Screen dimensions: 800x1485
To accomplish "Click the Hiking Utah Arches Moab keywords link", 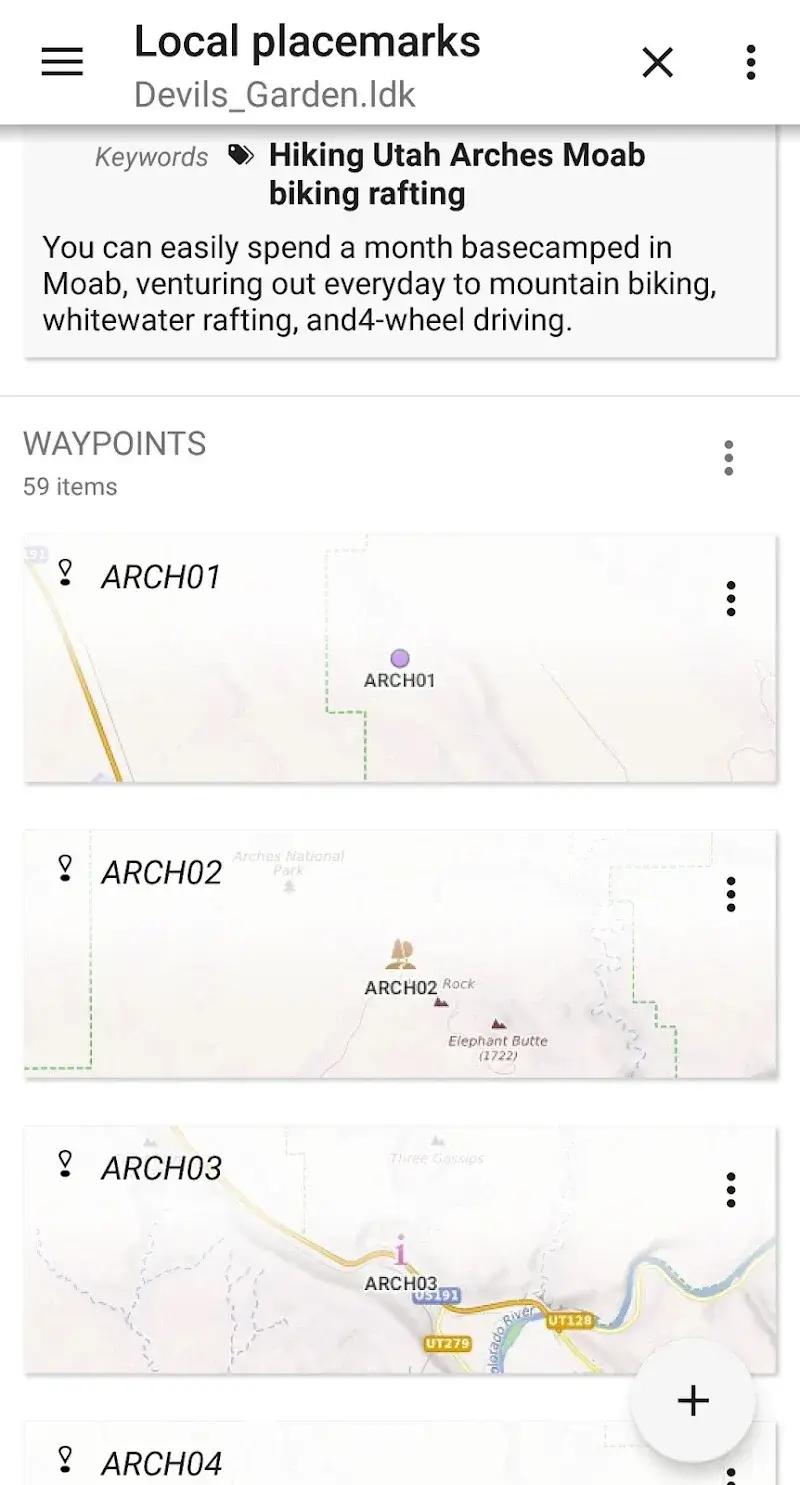I will tap(456, 173).
